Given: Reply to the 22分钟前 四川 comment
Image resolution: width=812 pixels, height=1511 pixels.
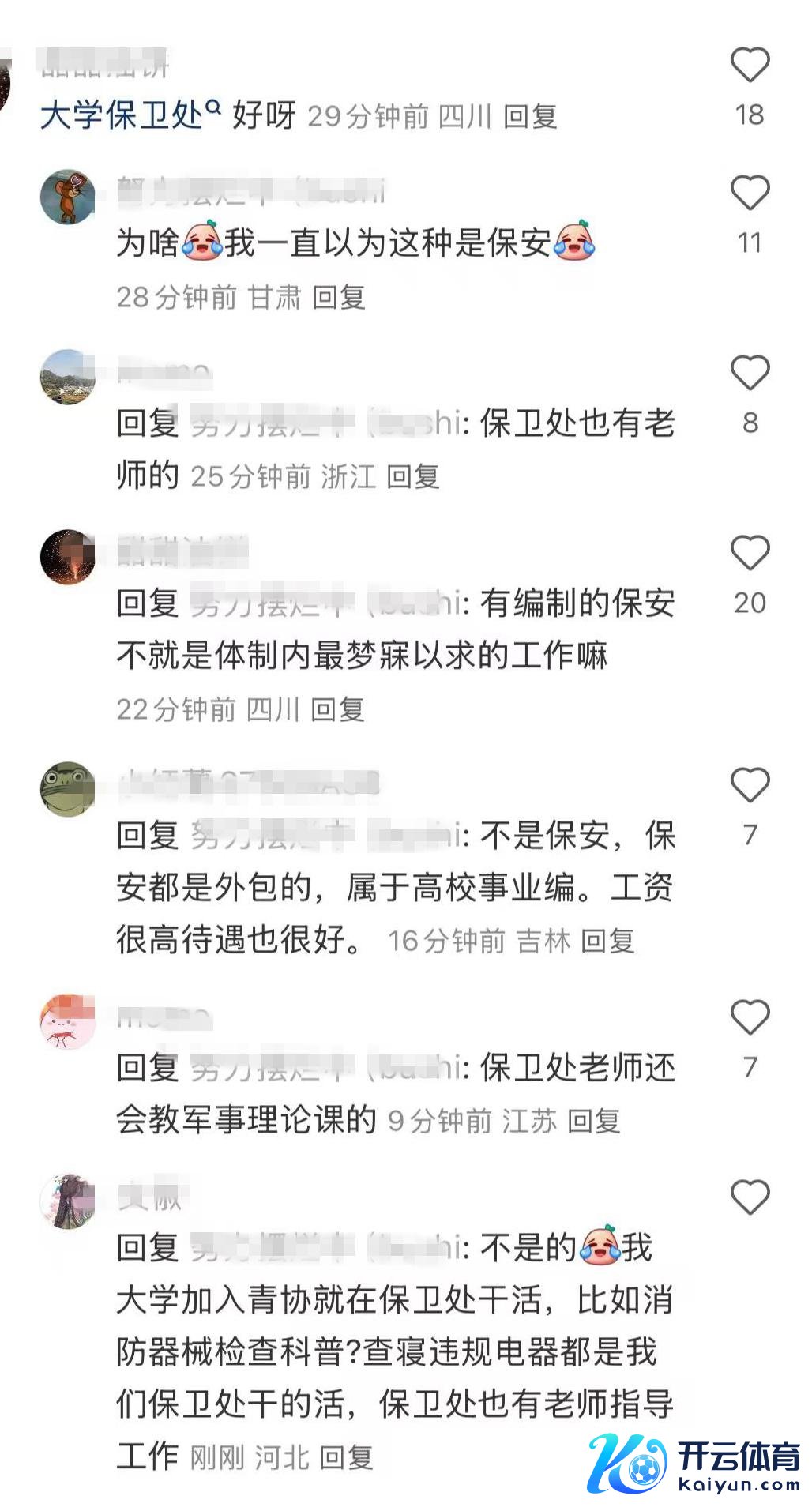Looking at the screenshot, I should (336, 709).
